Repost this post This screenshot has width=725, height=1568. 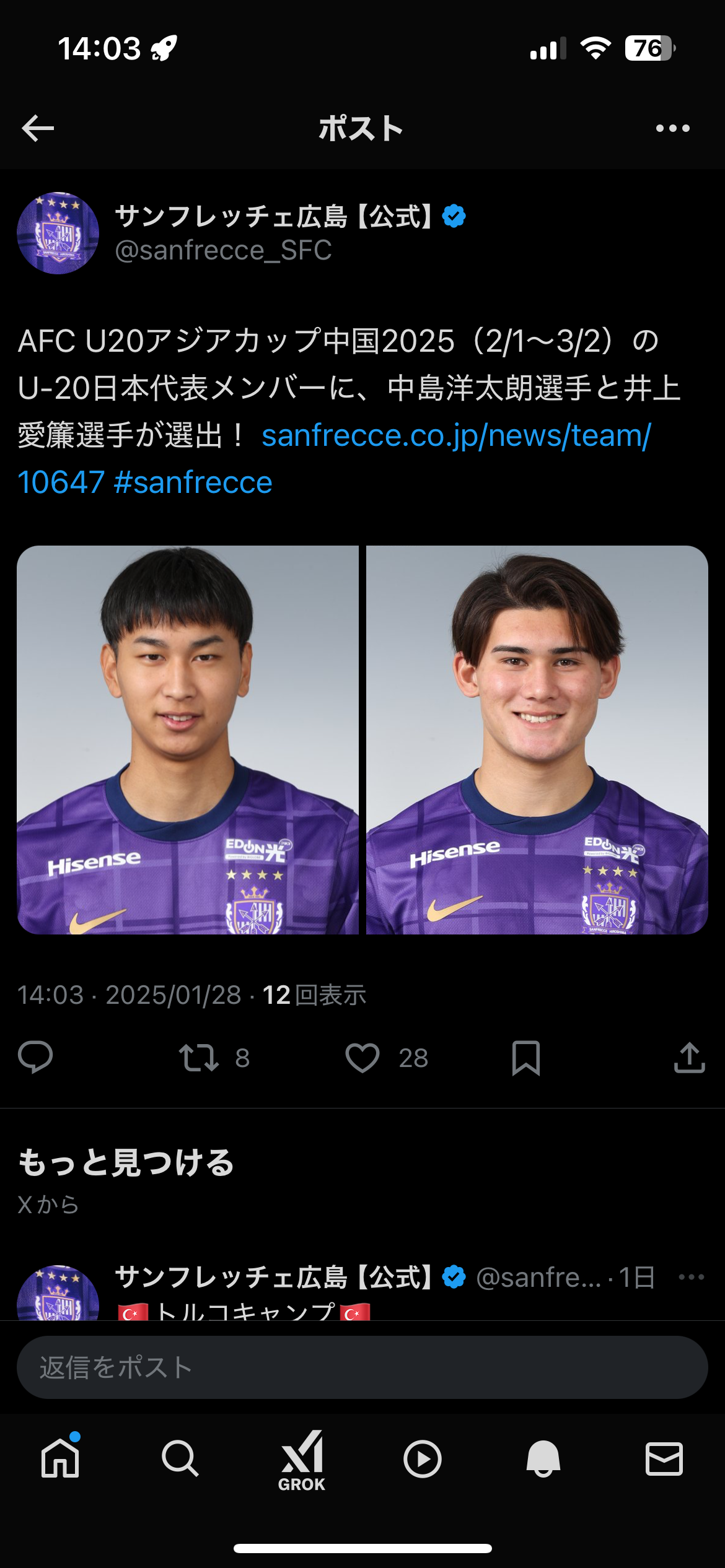[199, 1057]
